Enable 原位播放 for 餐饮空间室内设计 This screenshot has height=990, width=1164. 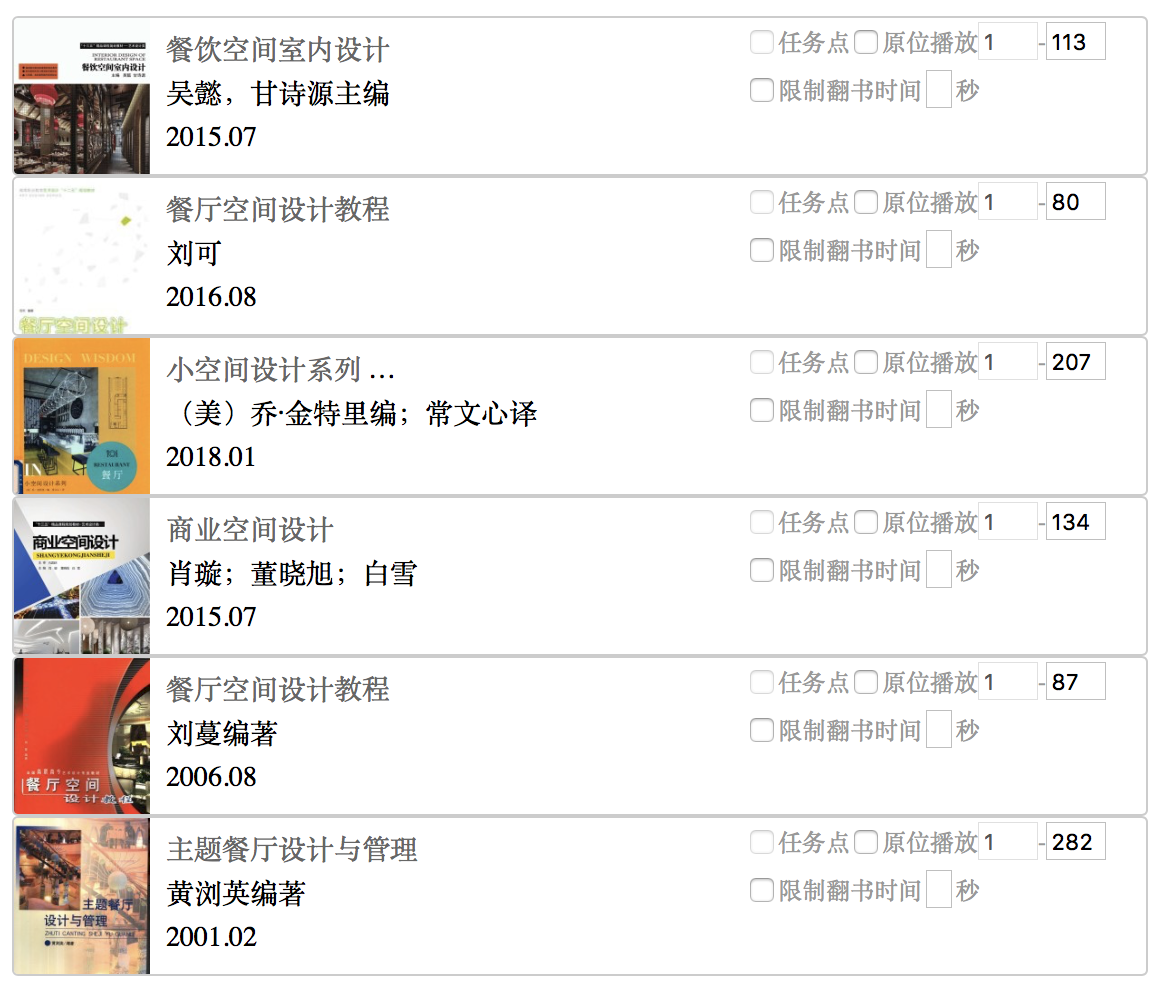point(866,42)
